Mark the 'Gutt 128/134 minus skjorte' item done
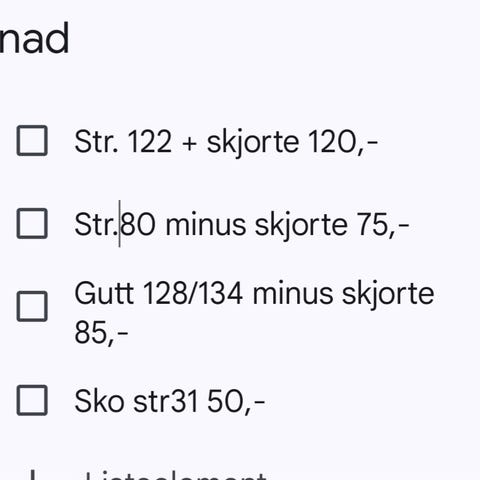 tap(32, 306)
